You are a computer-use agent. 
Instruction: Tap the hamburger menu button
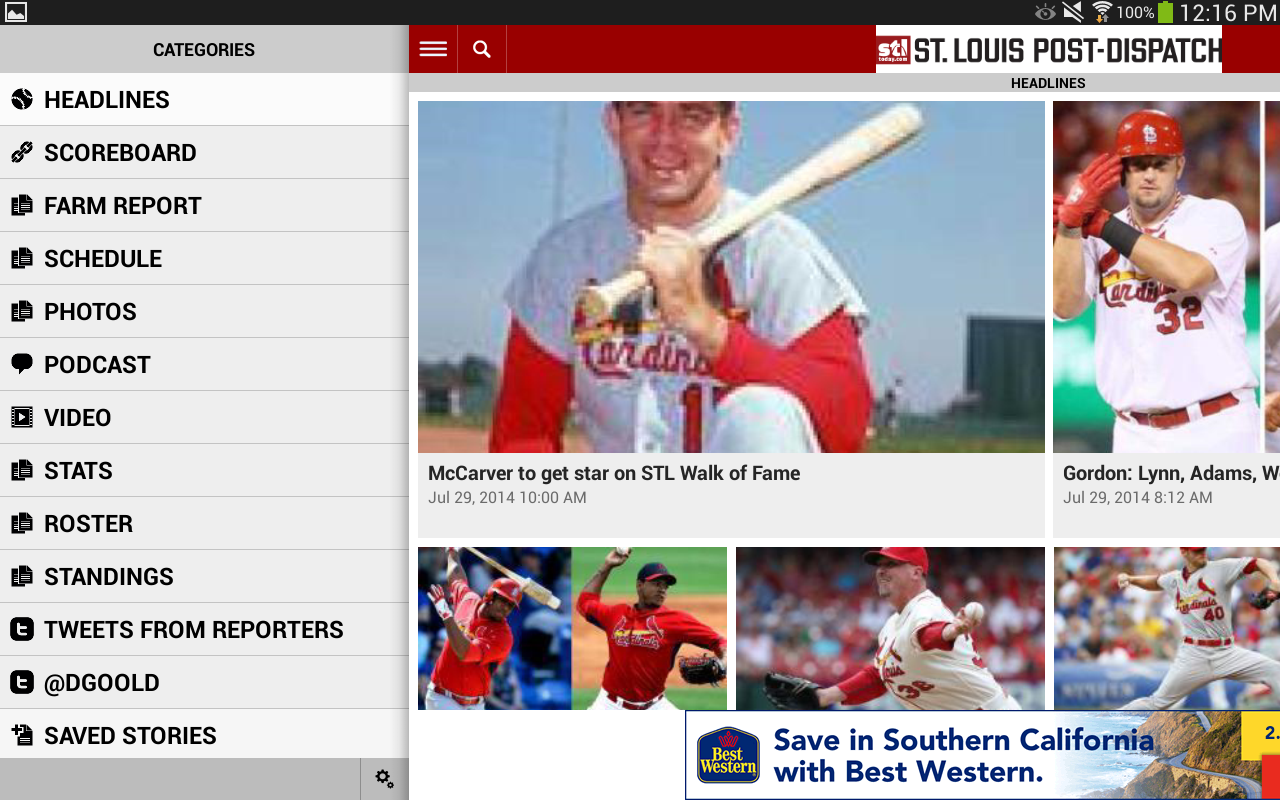click(x=433, y=49)
